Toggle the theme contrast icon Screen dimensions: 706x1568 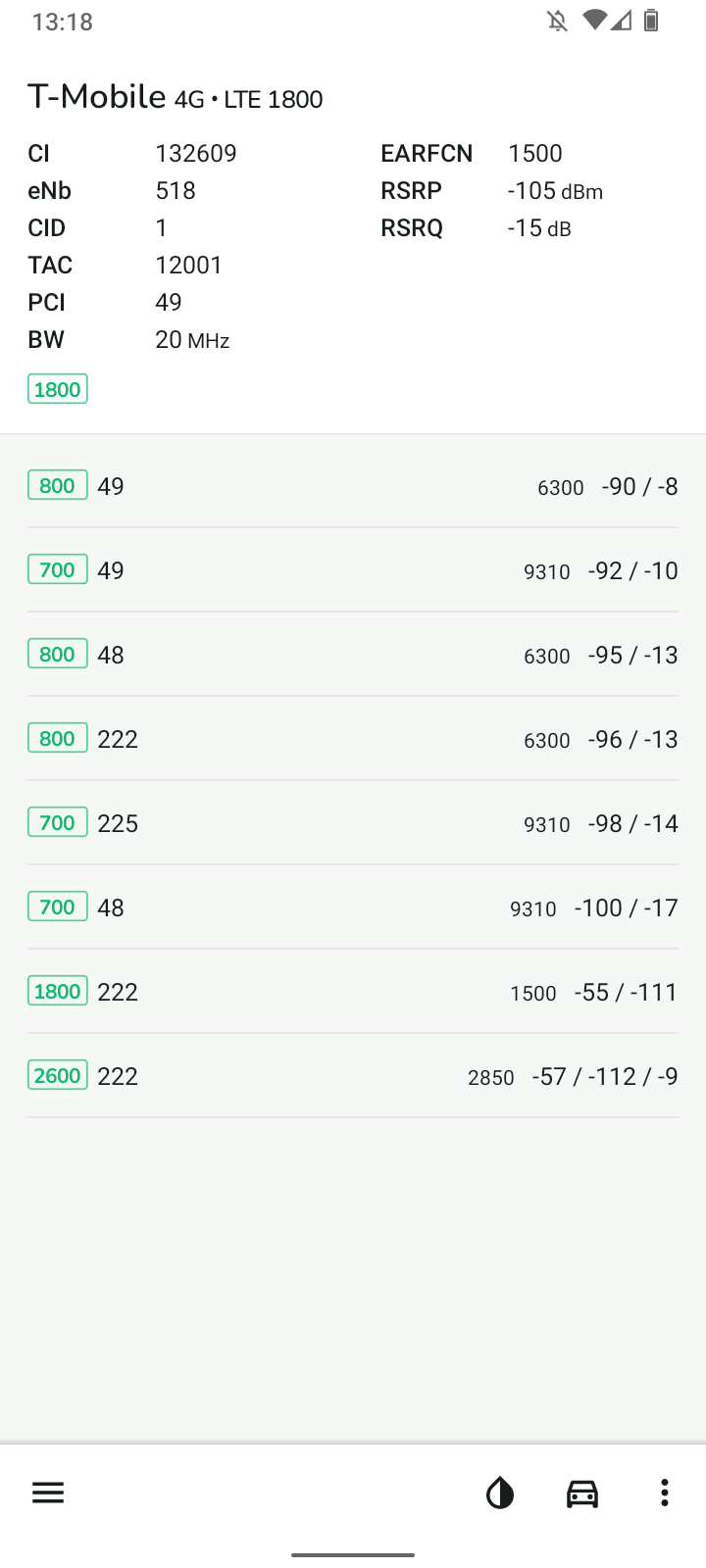pos(500,1493)
